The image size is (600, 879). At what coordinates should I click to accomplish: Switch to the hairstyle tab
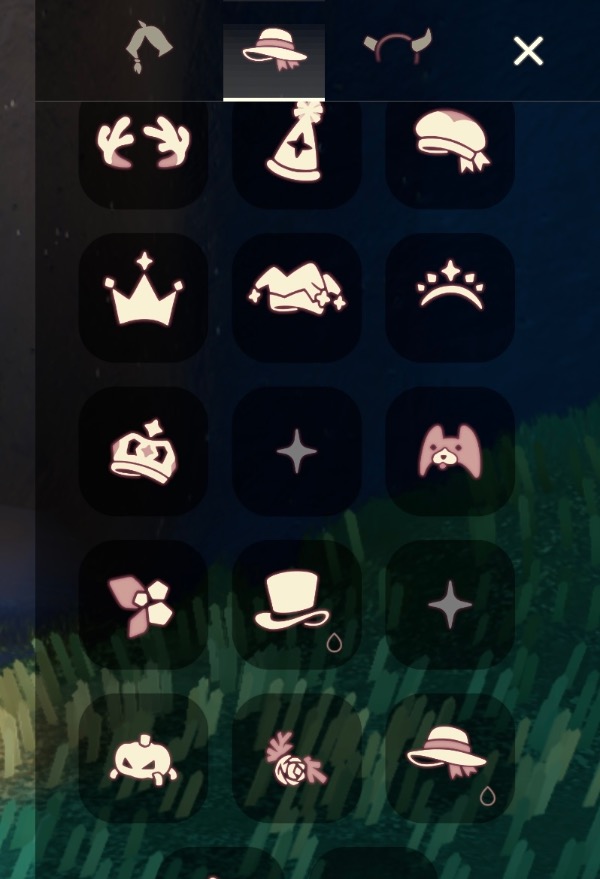(148, 48)
